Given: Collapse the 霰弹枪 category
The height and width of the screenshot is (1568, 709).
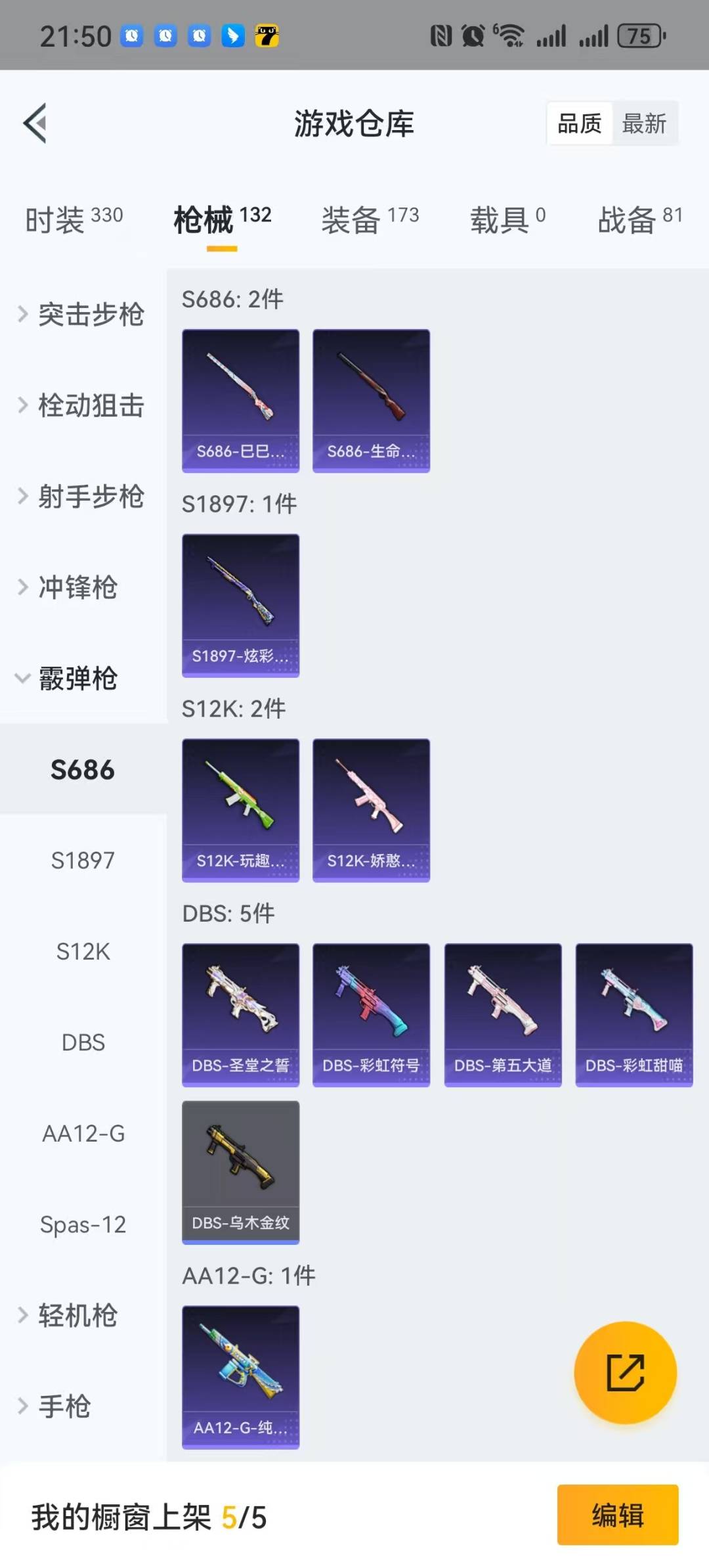Looking at the screenshot, I should pos(69,678).
